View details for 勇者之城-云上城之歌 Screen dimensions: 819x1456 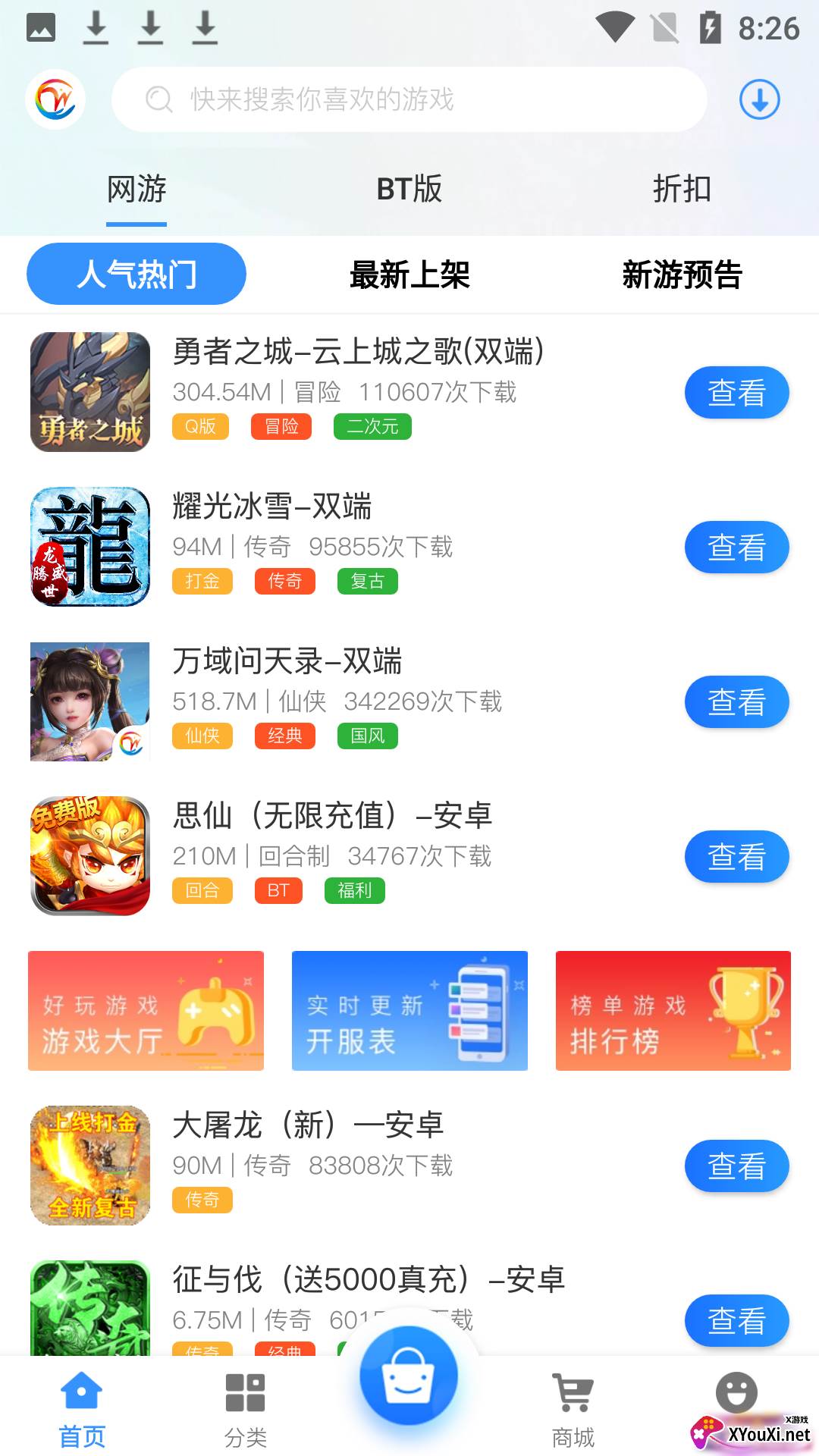(x=736, y=393)
